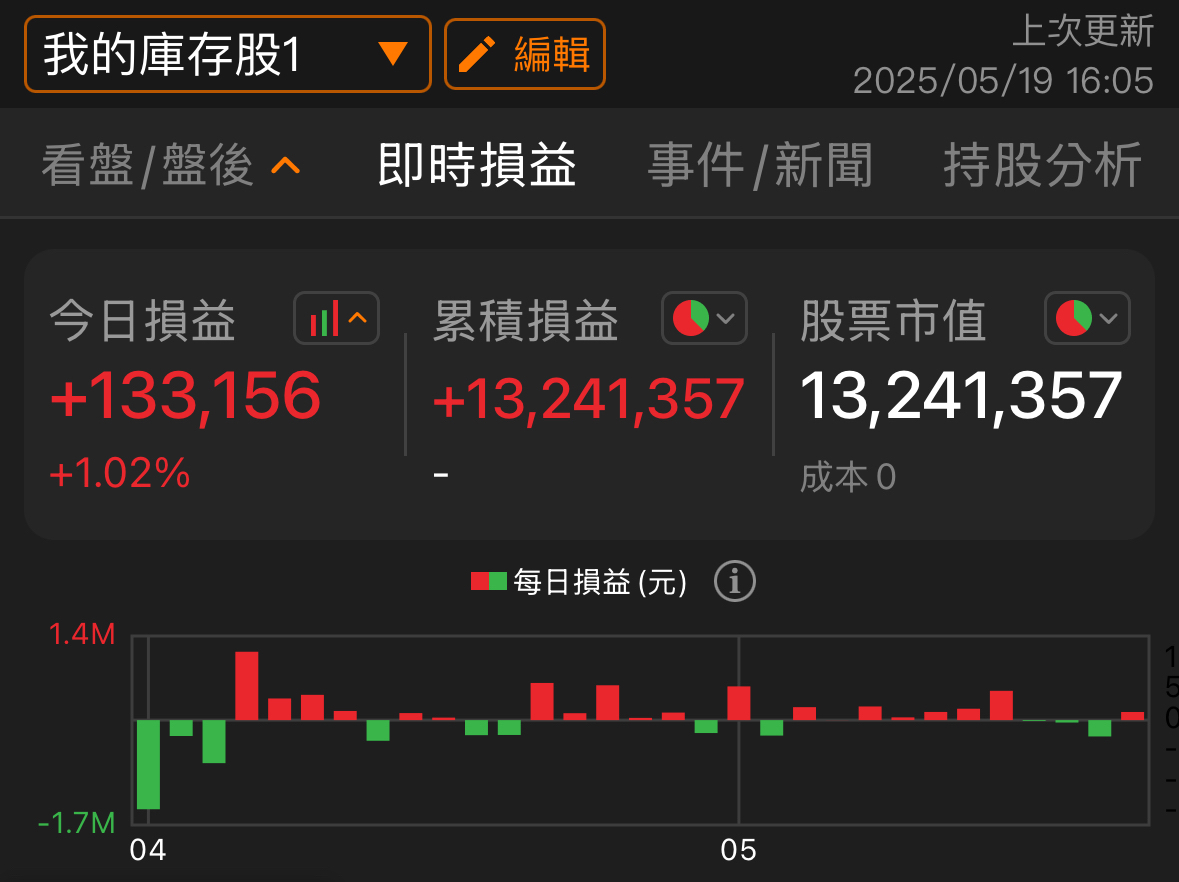
Task: Collapse the 今日損益 bar chart toggle
Action: 337,318
